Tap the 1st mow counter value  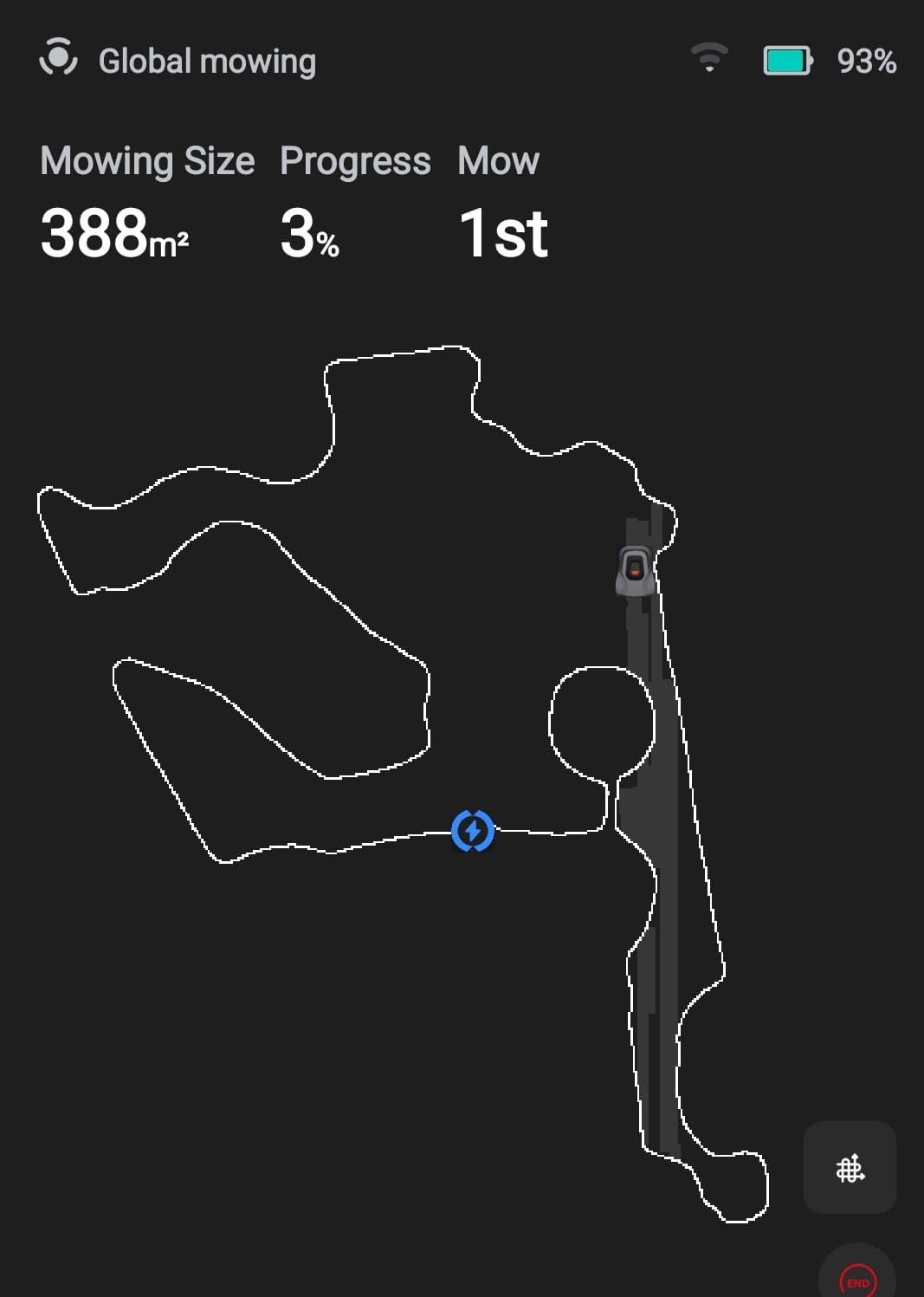point(505,231)
